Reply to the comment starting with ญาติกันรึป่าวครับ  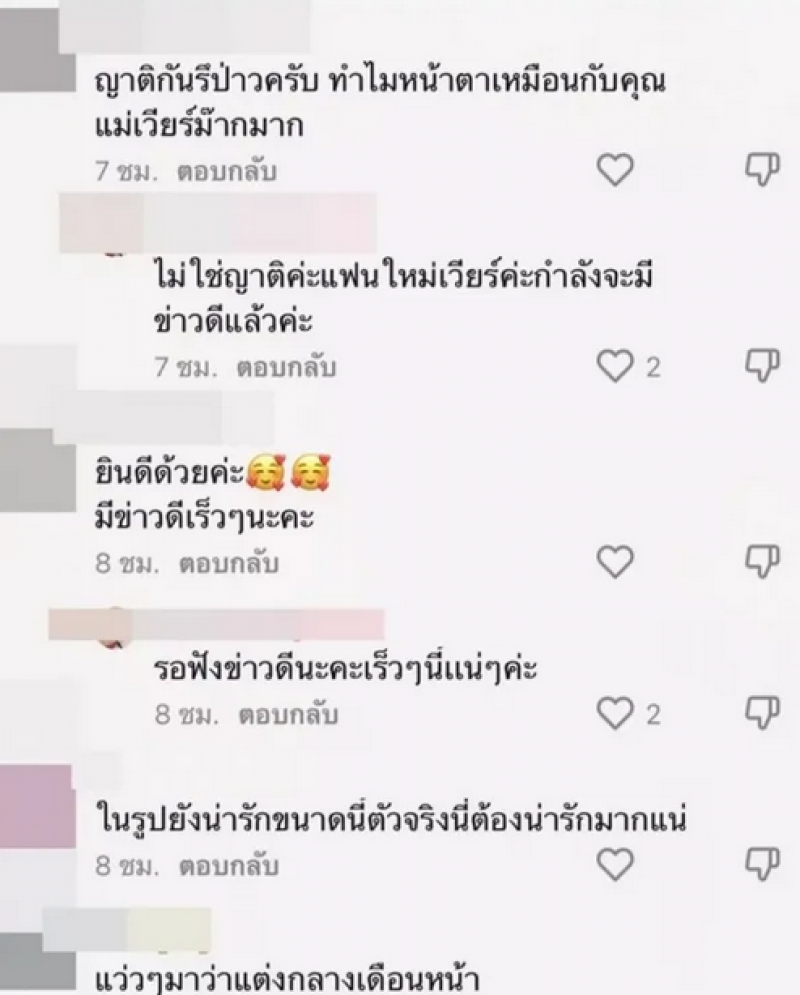point(226,172)
